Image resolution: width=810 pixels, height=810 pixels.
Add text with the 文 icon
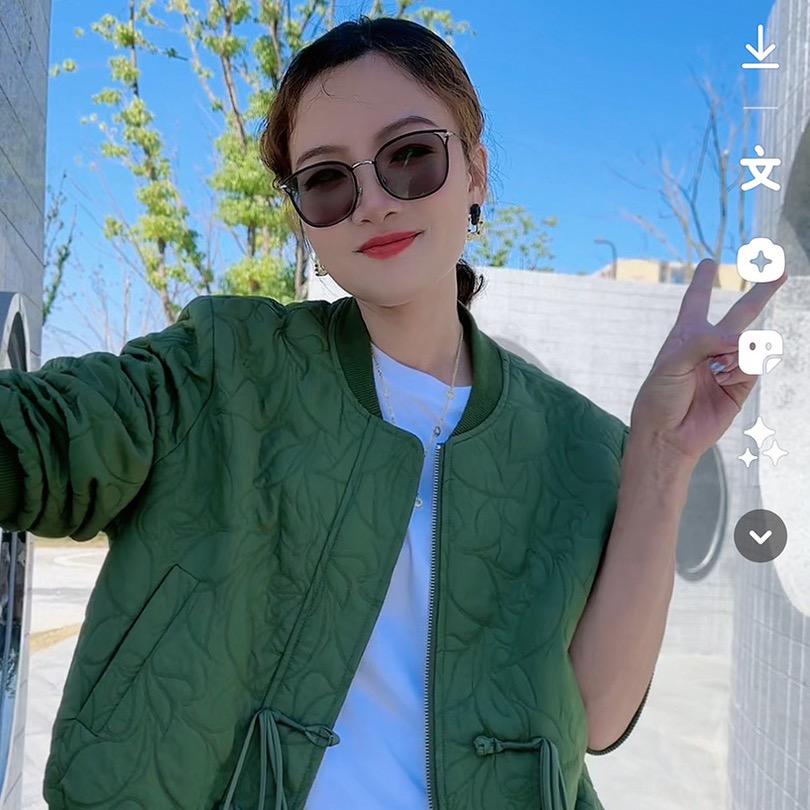760,168
